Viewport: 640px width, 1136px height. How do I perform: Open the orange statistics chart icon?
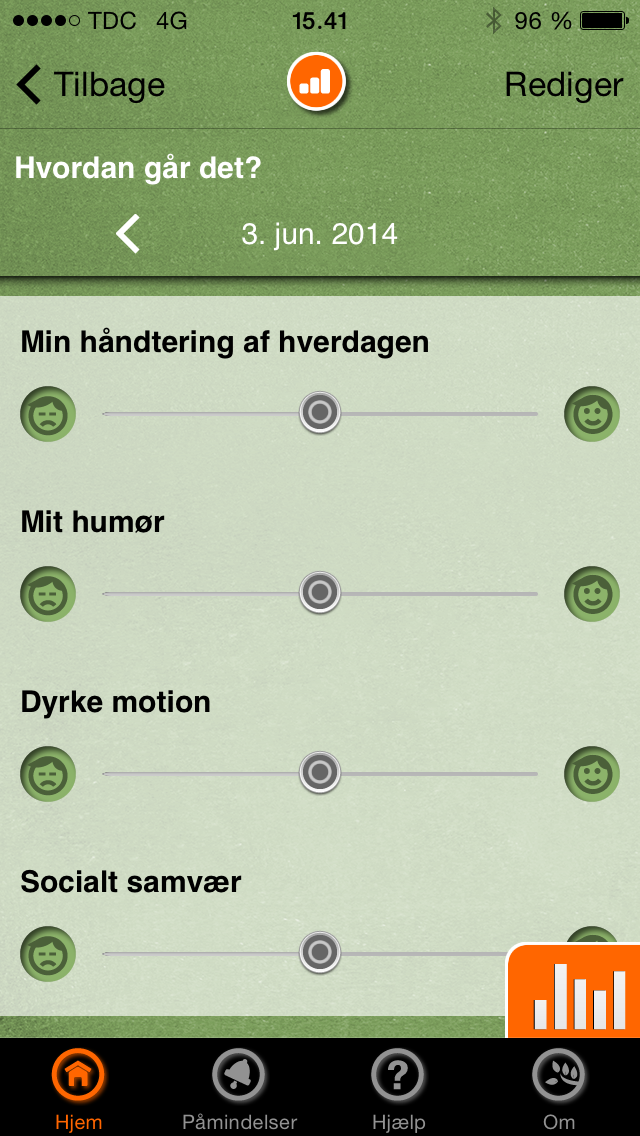click(x=316, y=83)
